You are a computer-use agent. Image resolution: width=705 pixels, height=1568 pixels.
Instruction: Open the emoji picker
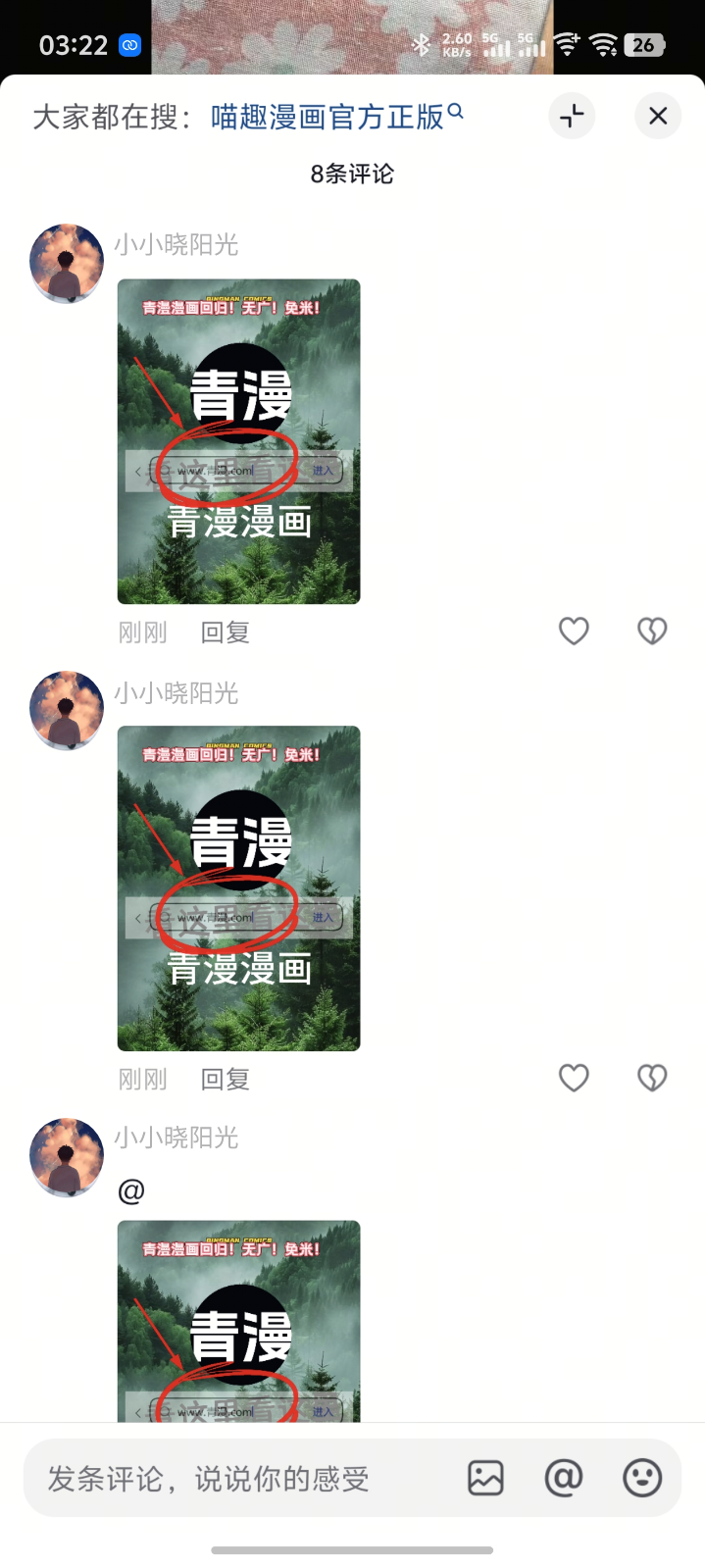pyautogui.click(x=642, y=1478)
